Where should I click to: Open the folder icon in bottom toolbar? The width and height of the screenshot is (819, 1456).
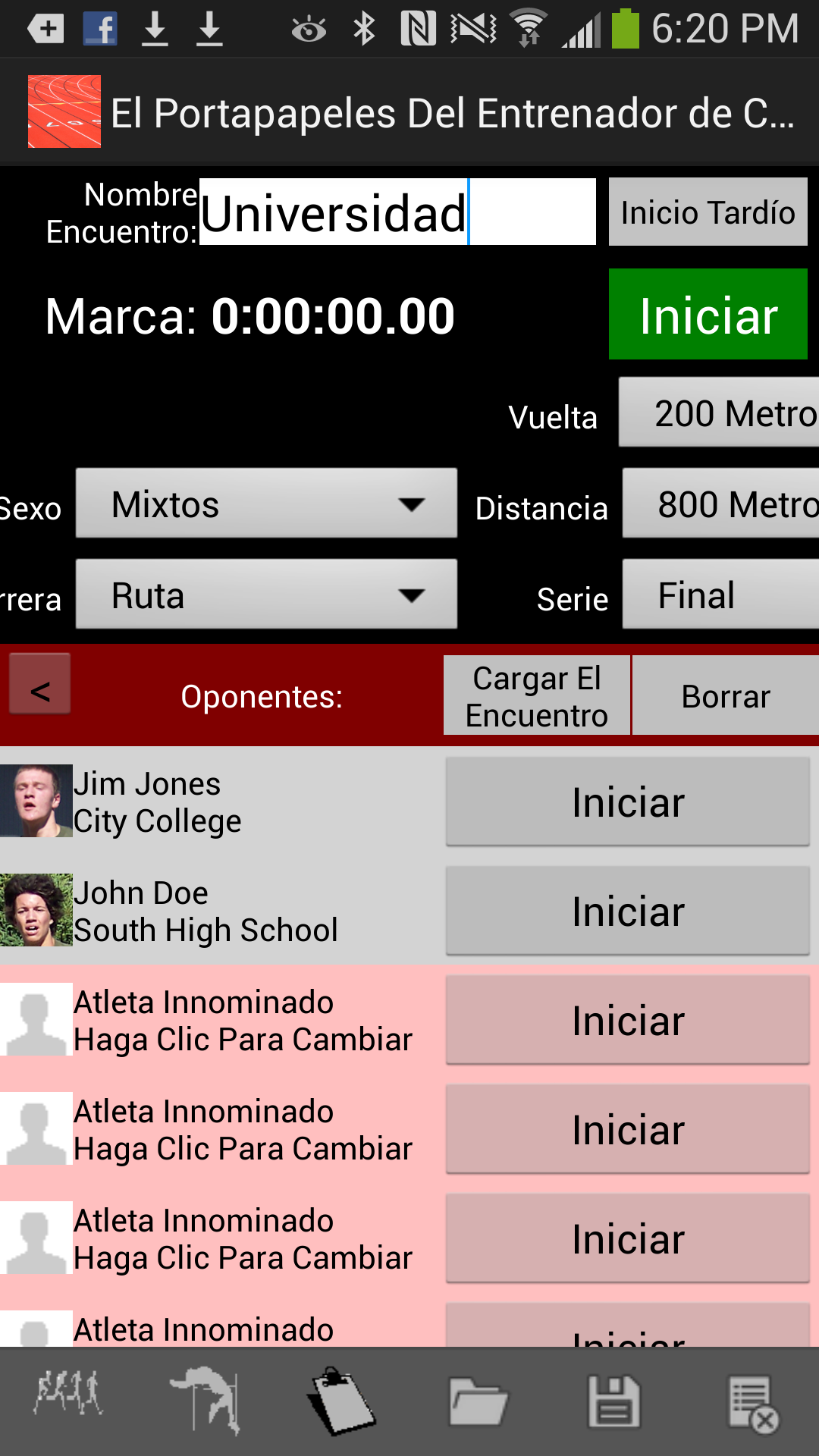(478, 1401)
